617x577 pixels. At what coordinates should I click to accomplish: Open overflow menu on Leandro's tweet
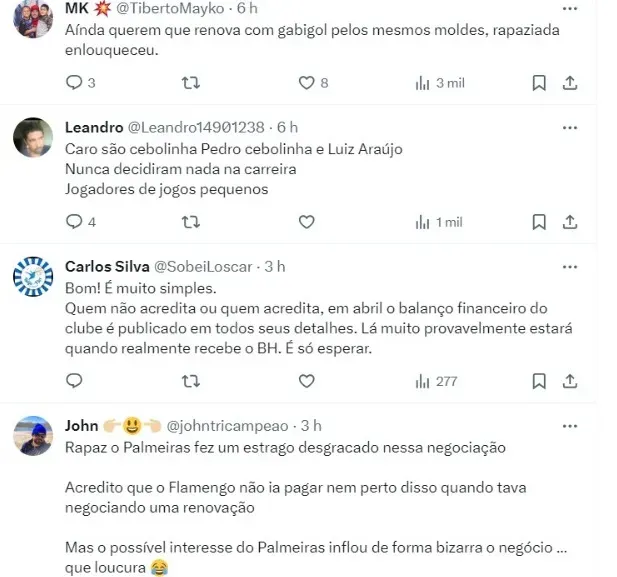point(570,128)
